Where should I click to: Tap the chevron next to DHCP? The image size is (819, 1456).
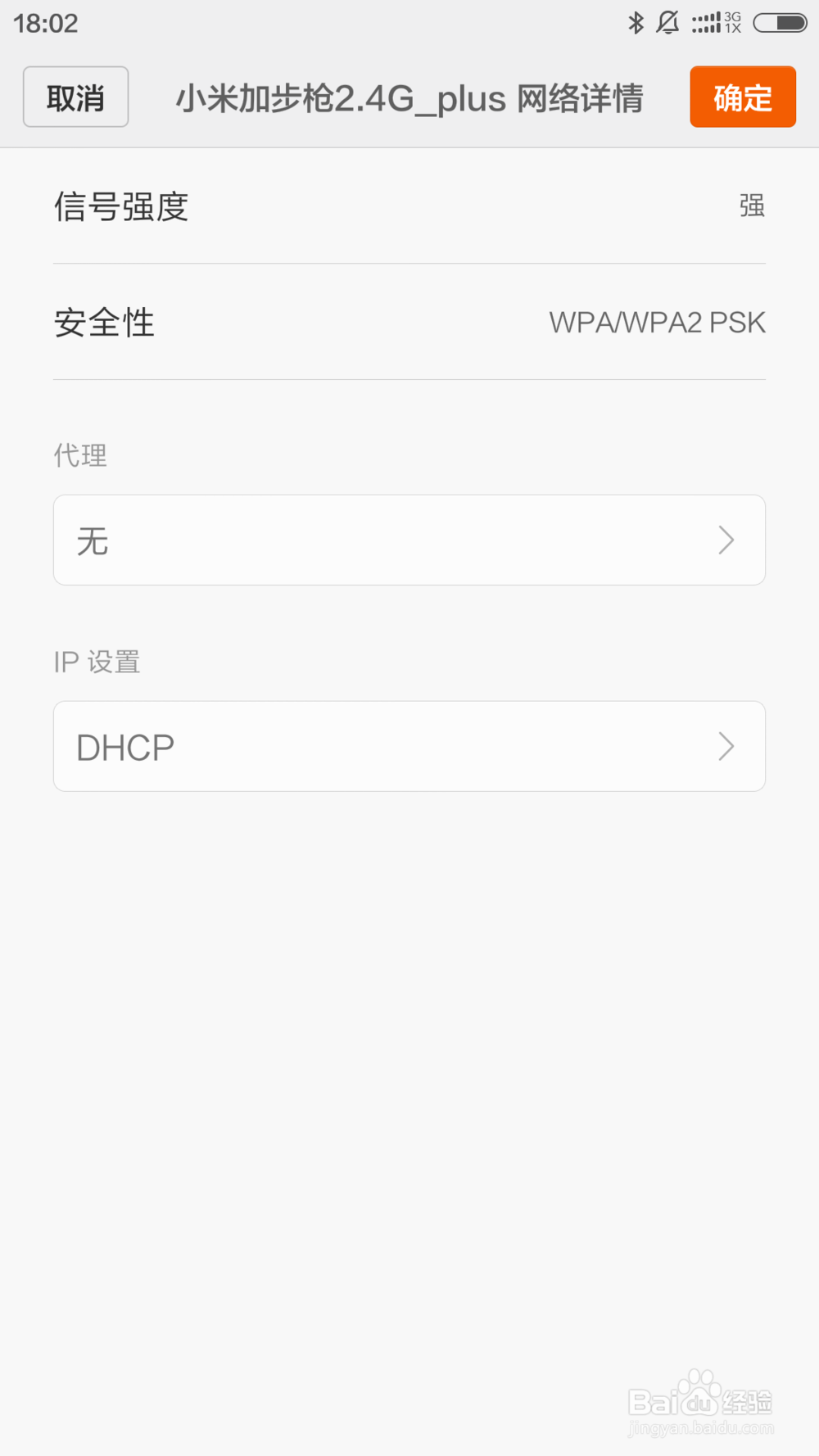coord(726,746)
